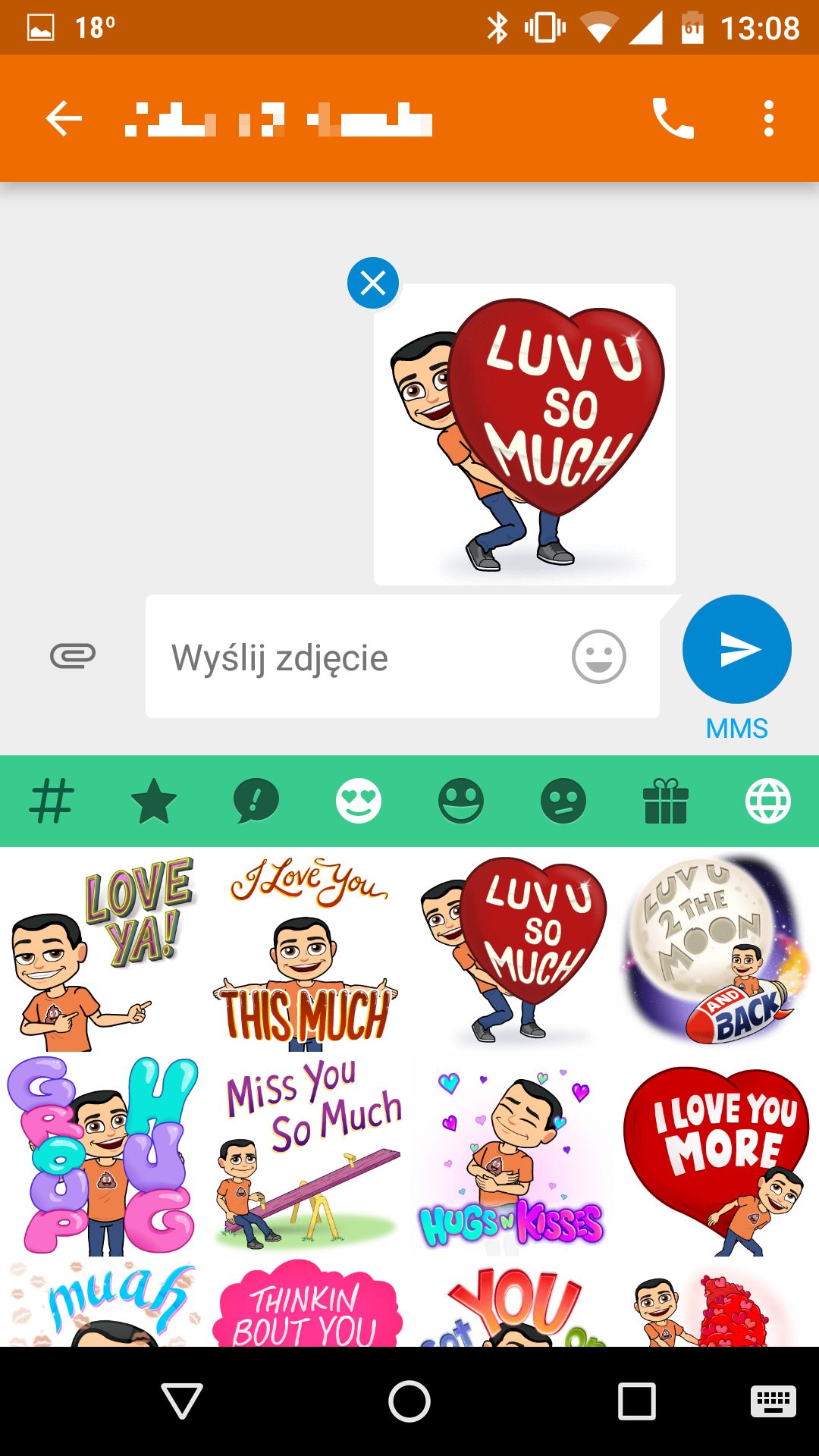The width and height of the screenshot is (819, 1456).
Task: Send the MMS message
Action: tap(737, 649)
